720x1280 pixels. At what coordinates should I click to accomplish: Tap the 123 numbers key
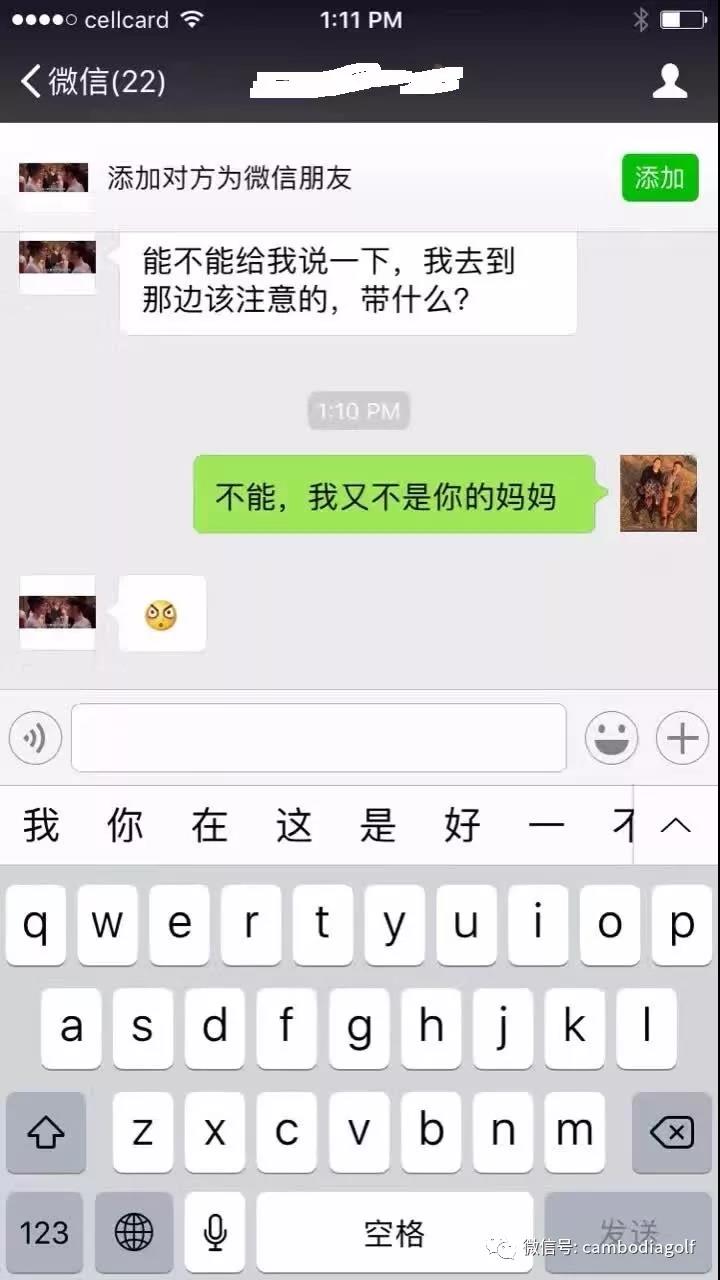point(45,1232)
